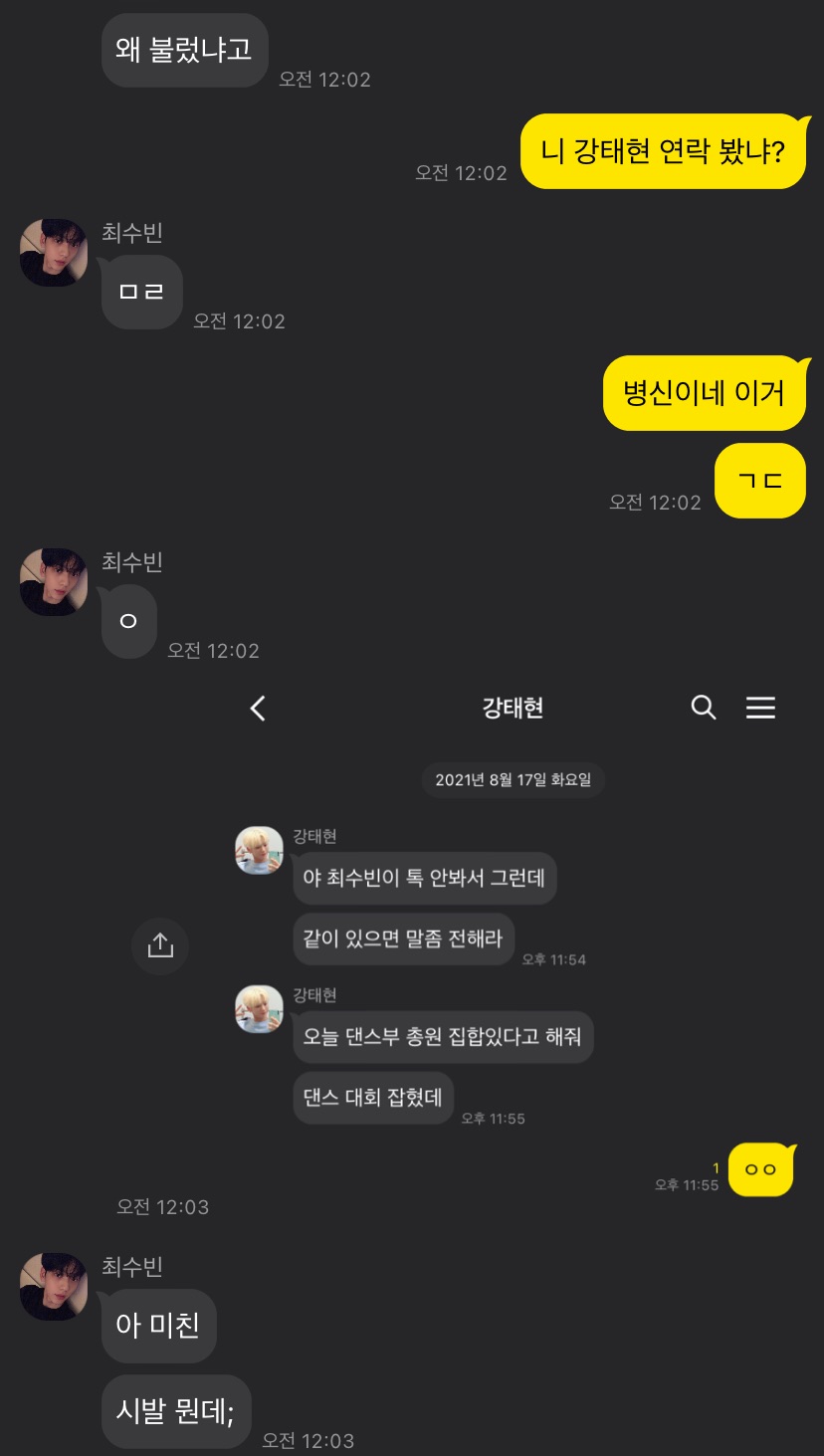Share the forwarded 강태현 chat screenshot
The height and width of the screenshot is (1456, 824).
(160, 945)
